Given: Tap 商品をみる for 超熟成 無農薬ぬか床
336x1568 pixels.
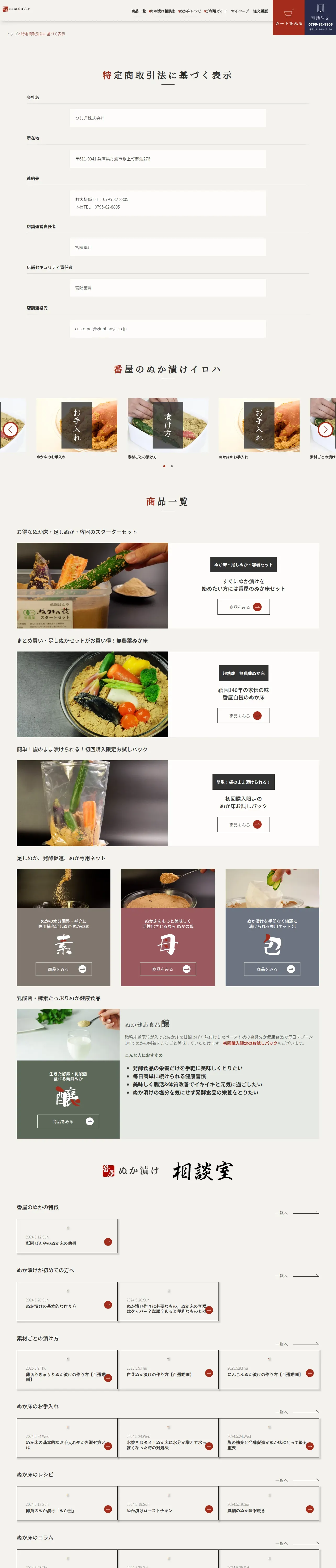Looking at the screenshot, I should click(243, 716).
